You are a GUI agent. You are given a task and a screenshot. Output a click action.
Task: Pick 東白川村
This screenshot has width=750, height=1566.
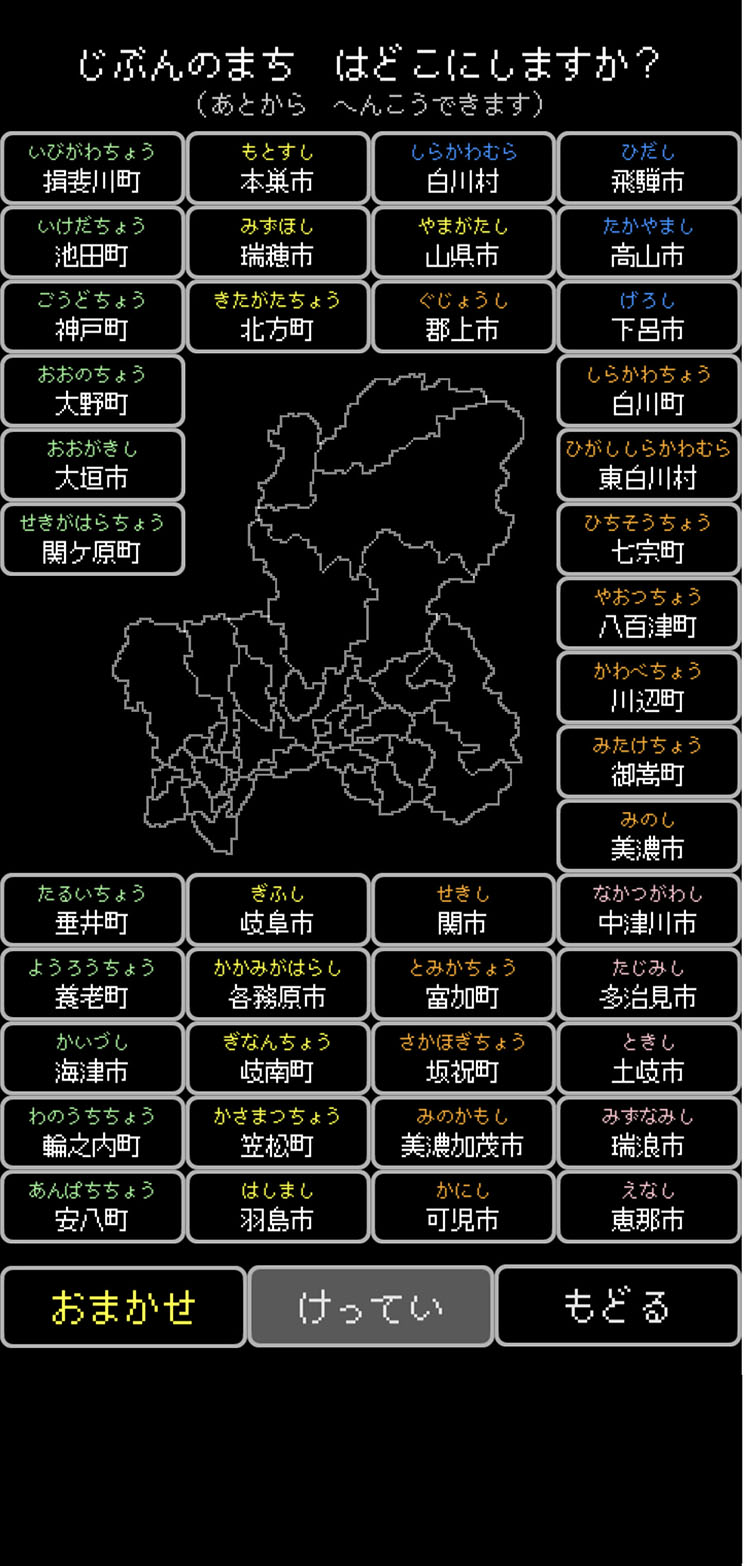click(648, 464)
